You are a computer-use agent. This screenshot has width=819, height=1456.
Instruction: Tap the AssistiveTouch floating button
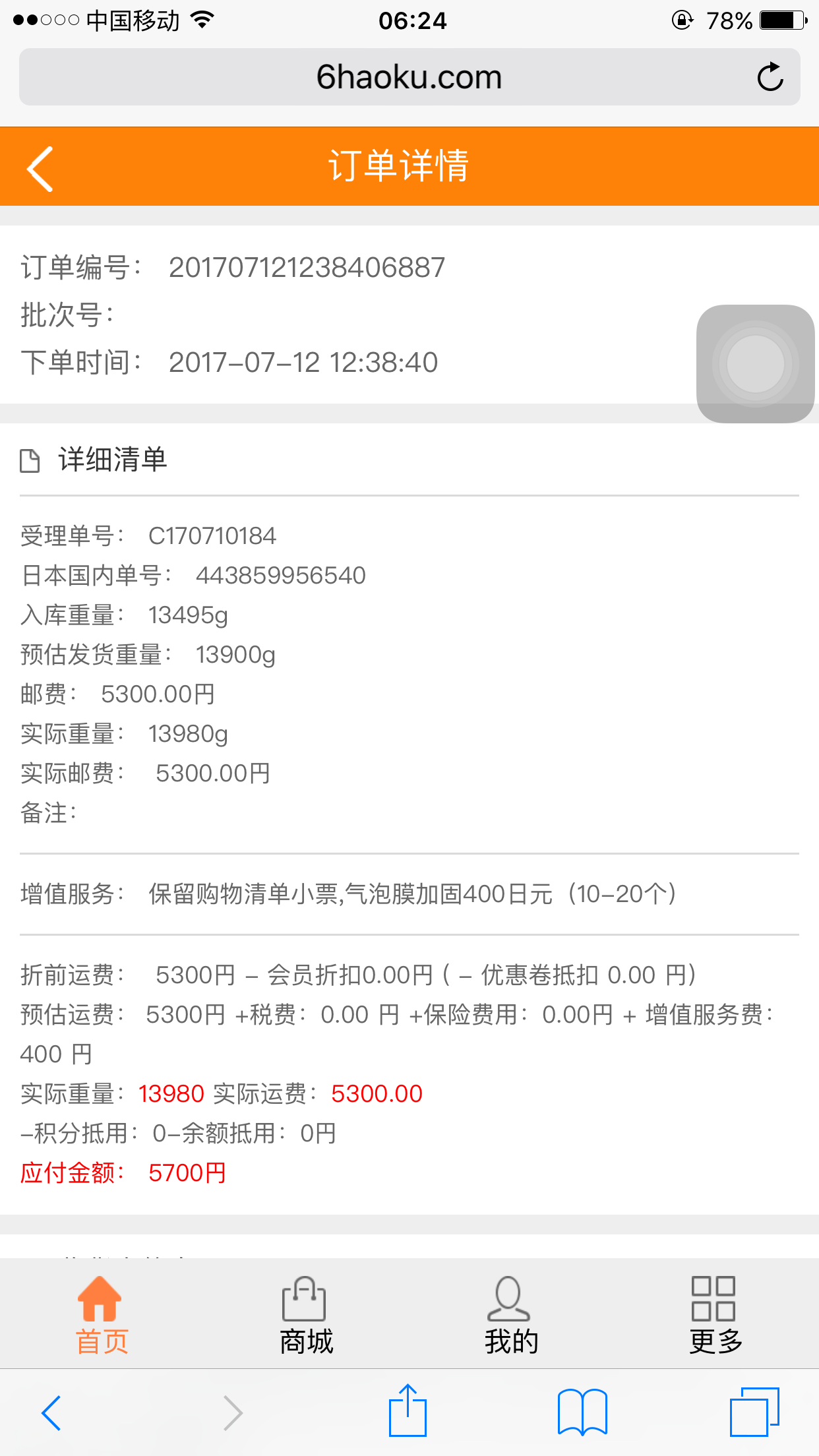pyautogui.click(x=756, y=363)
